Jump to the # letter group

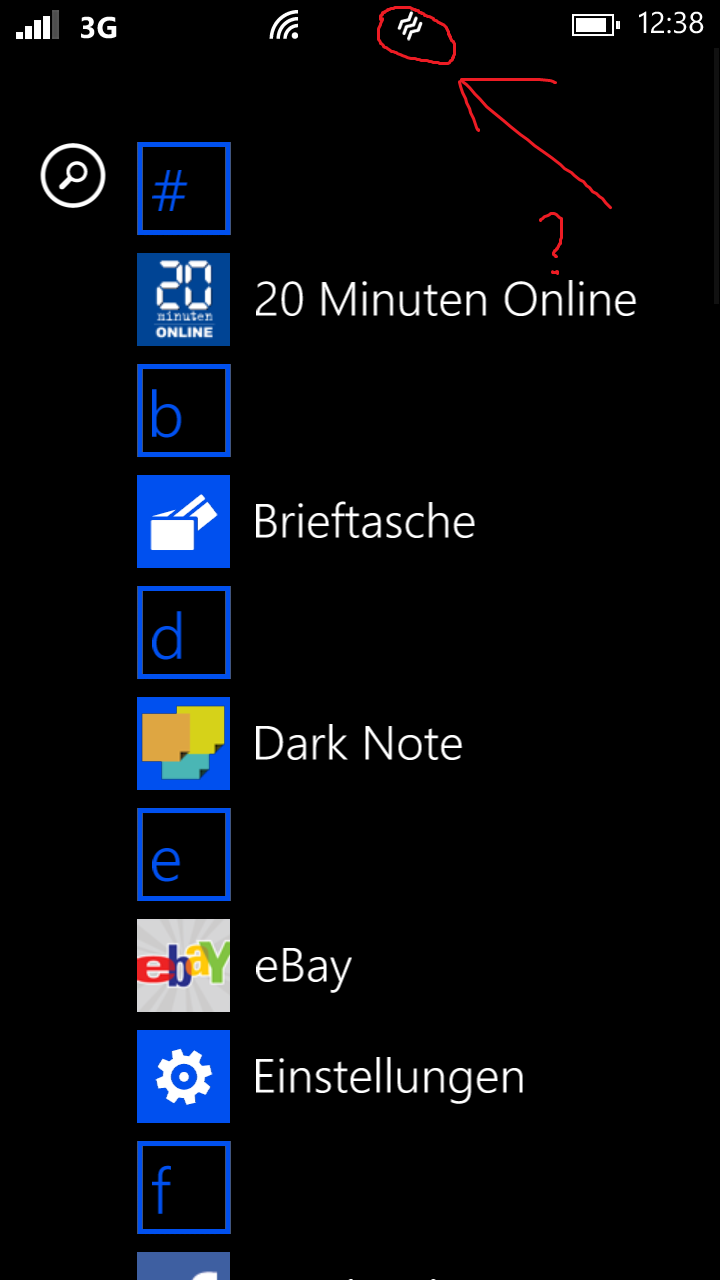coord(184,189)
